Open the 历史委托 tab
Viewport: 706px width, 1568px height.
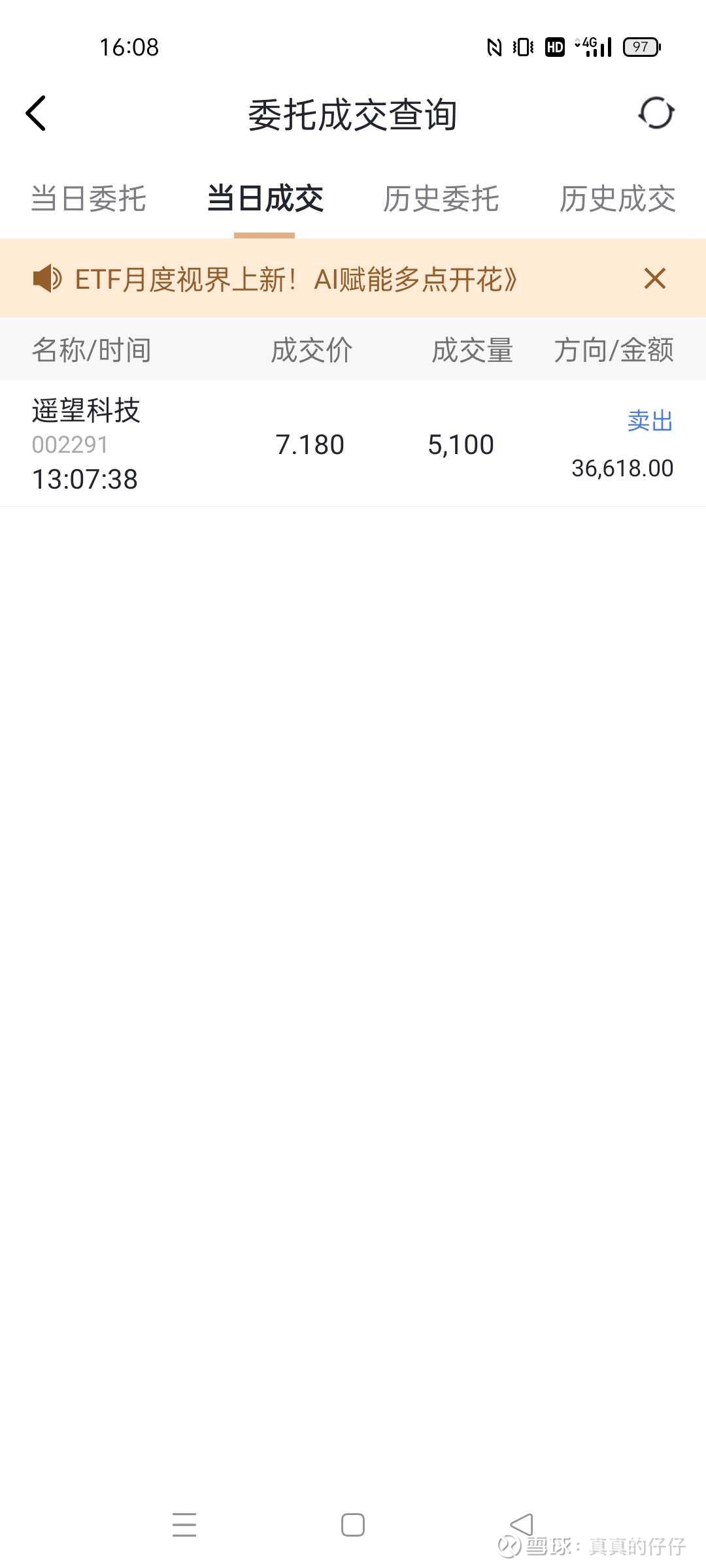tap(441, 199)
